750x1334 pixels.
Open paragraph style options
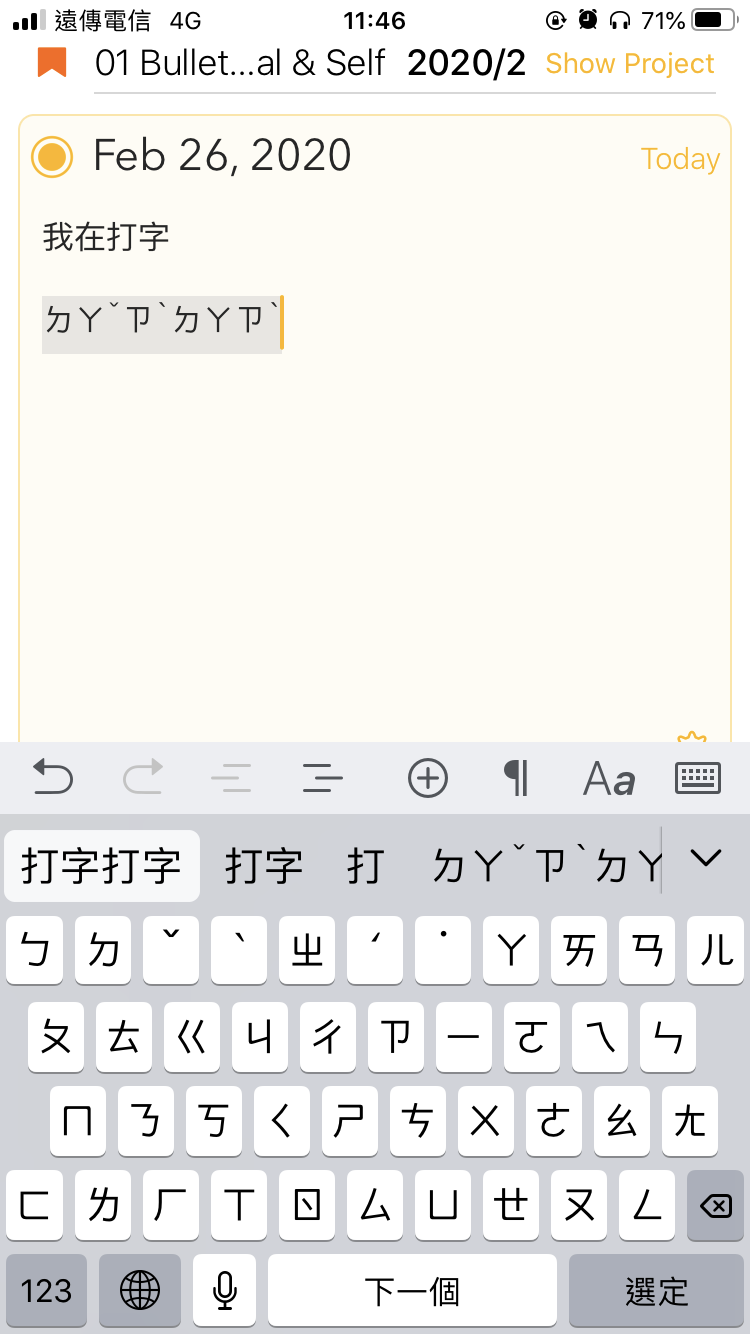[x=516, y=777]
